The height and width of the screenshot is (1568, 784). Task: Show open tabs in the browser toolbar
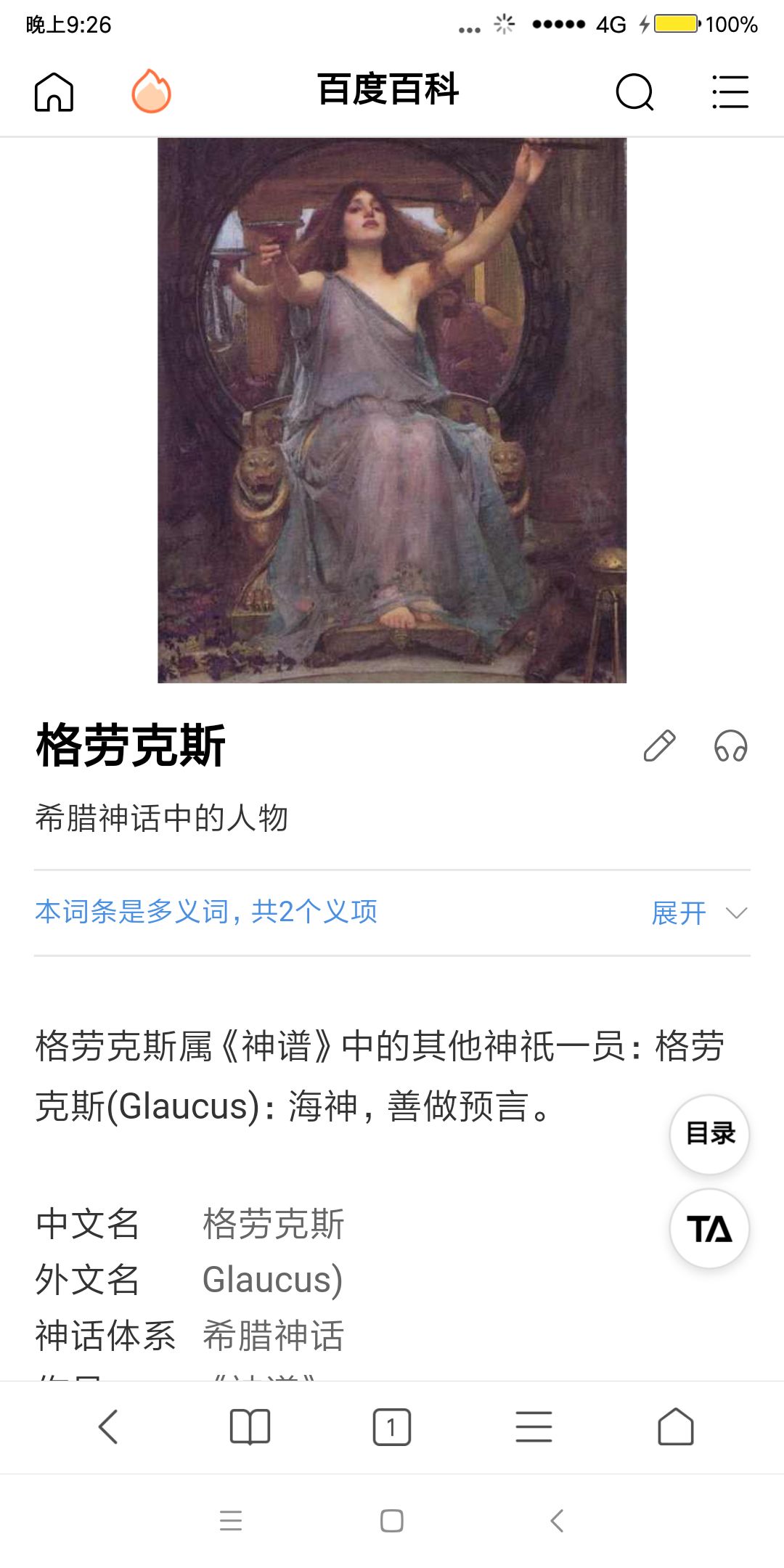coord(392,1427)
